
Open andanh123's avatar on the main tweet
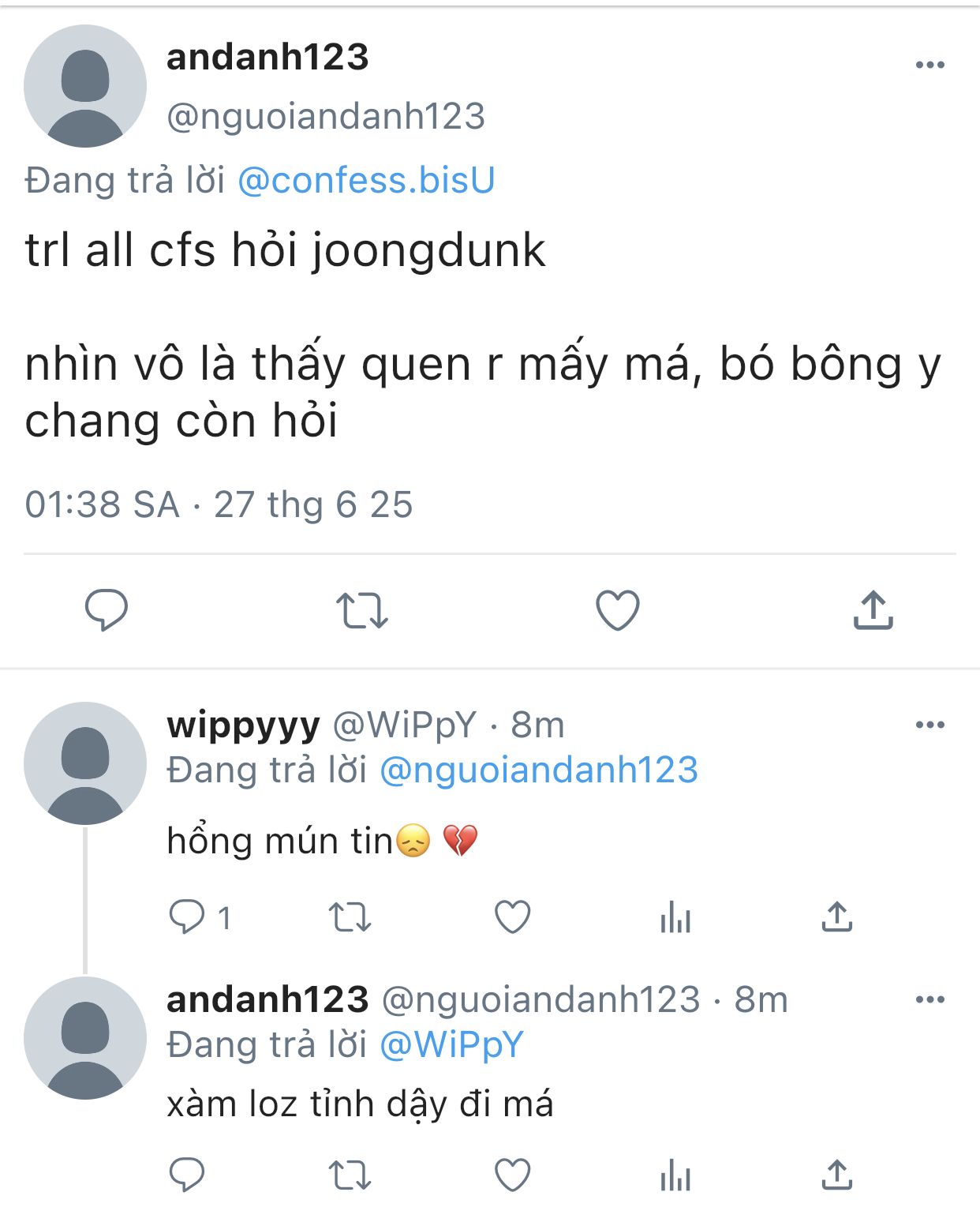(84, 86)
